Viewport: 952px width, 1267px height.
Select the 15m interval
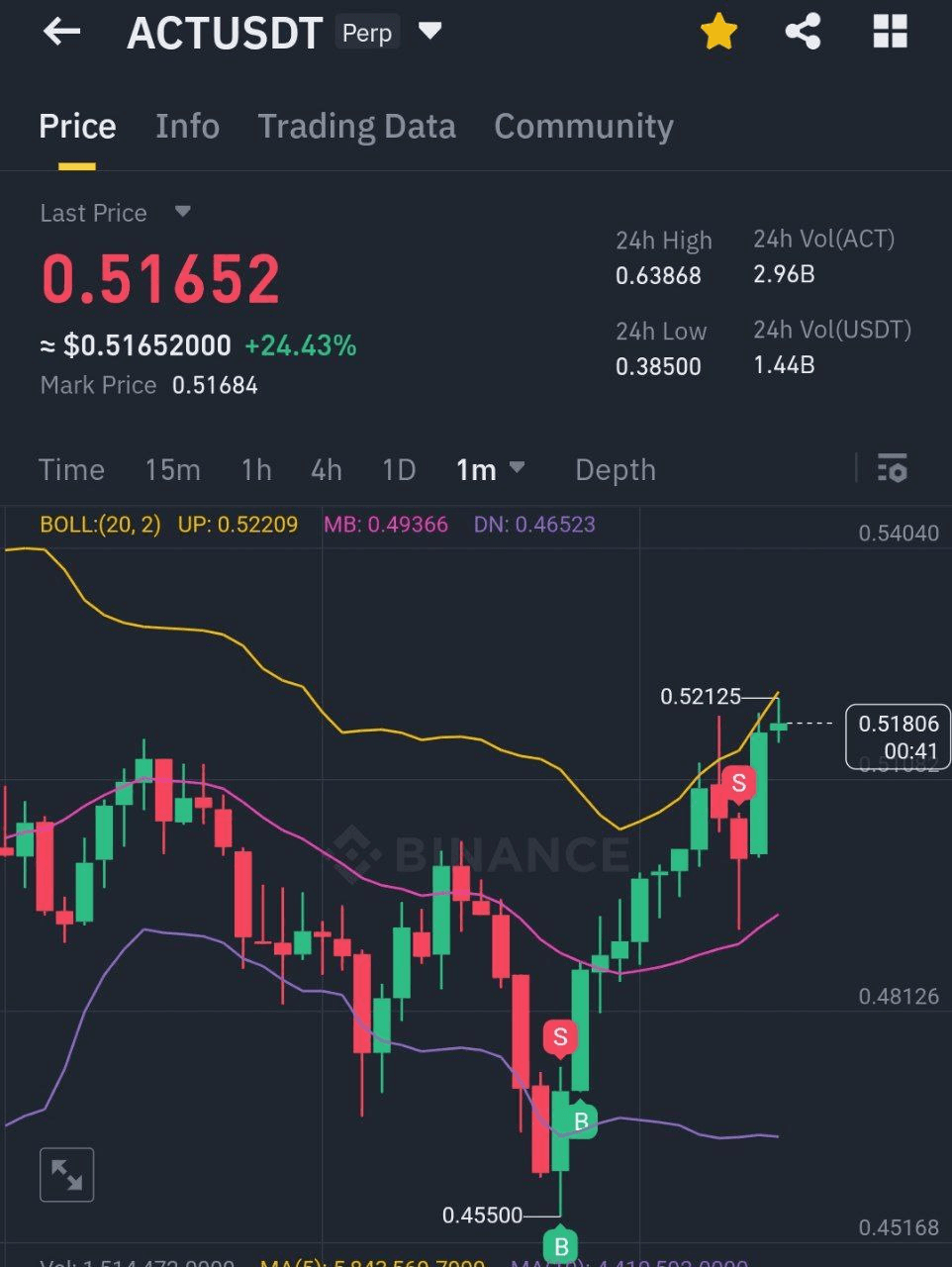(x=172, y=469)
